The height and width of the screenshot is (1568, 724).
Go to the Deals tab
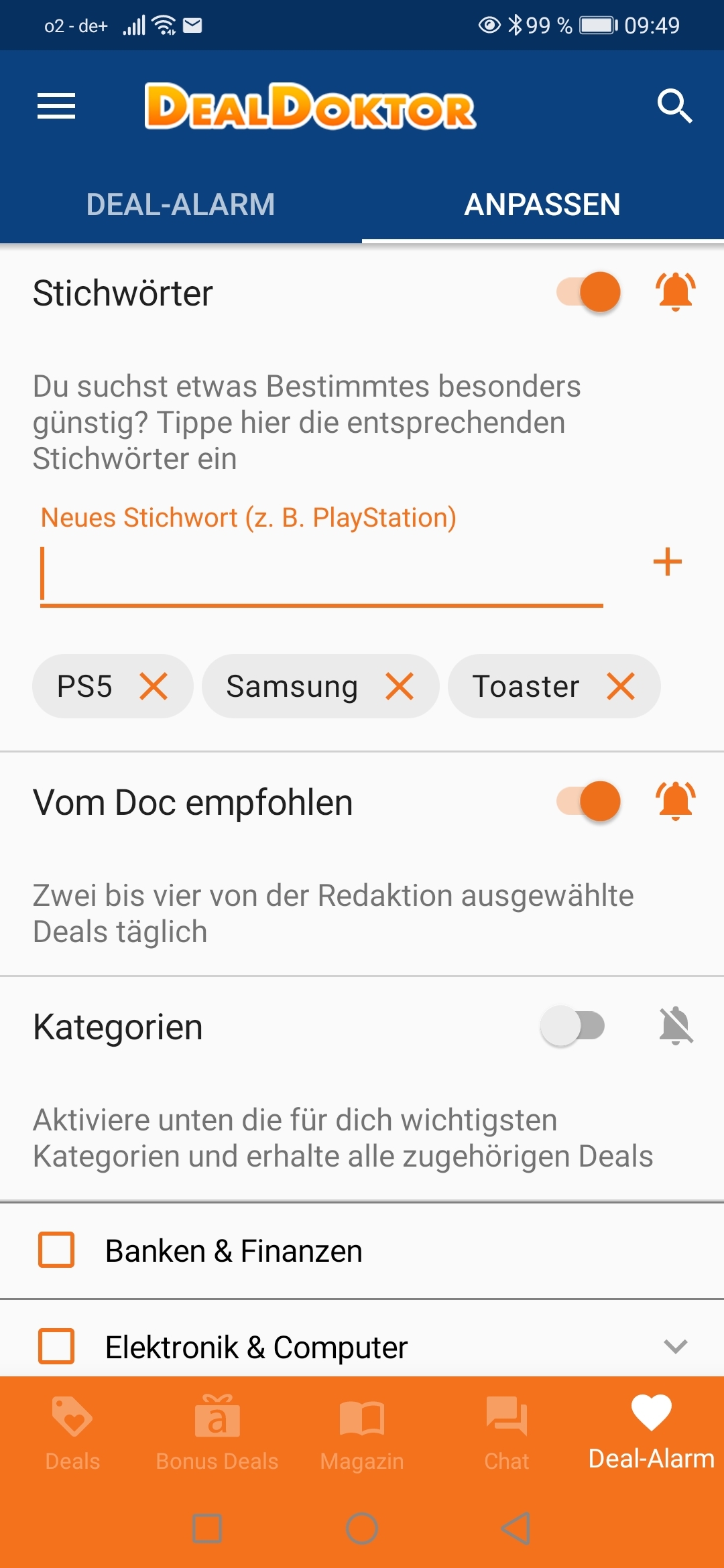[x=72, y=1434]
